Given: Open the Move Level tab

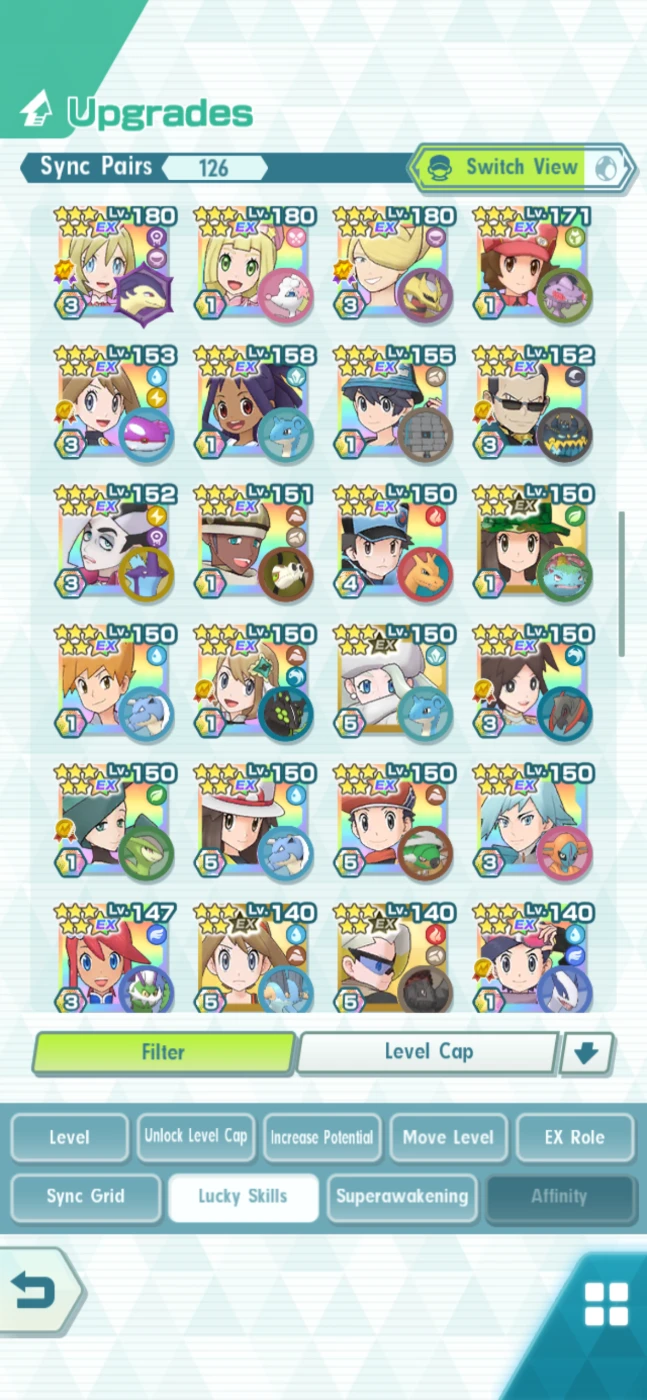Looking at the screenshot, I should click(x=448, y=1137).
